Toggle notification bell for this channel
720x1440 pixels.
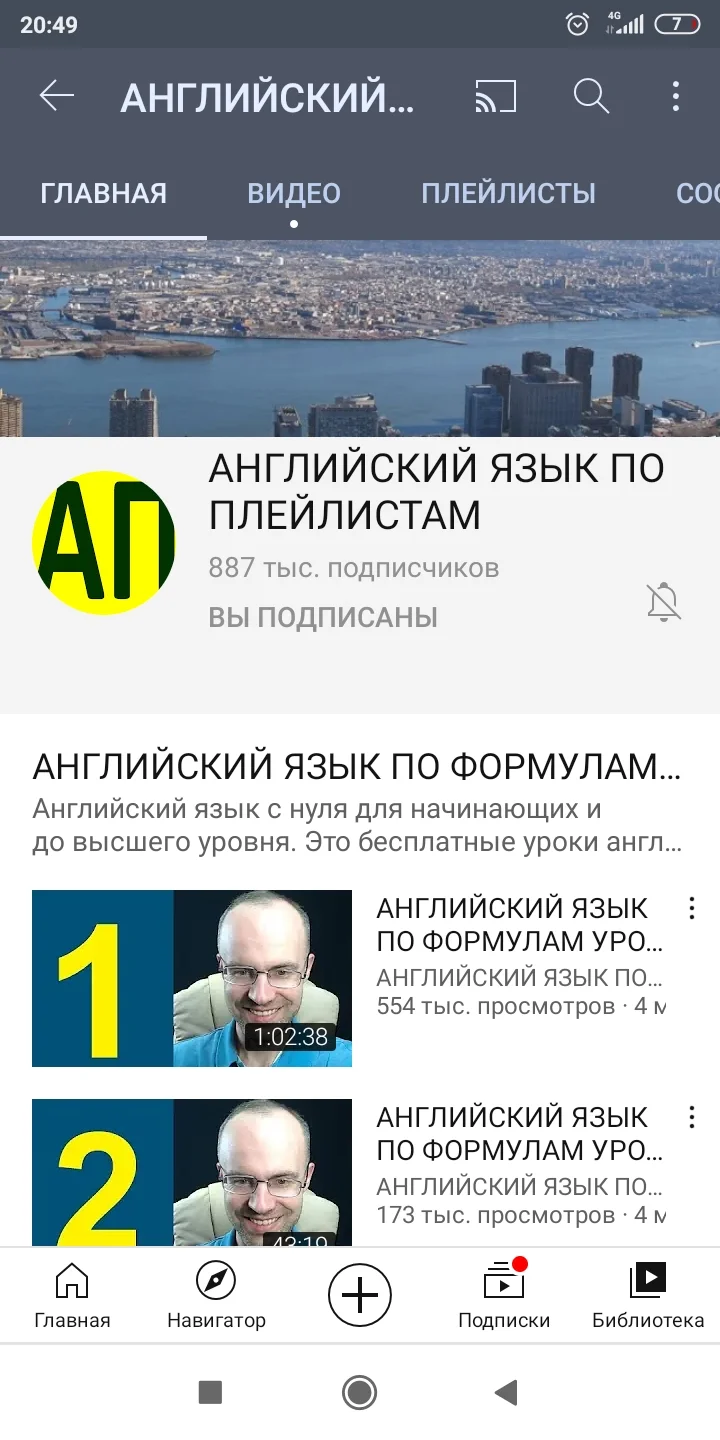[x=663, y=603]
